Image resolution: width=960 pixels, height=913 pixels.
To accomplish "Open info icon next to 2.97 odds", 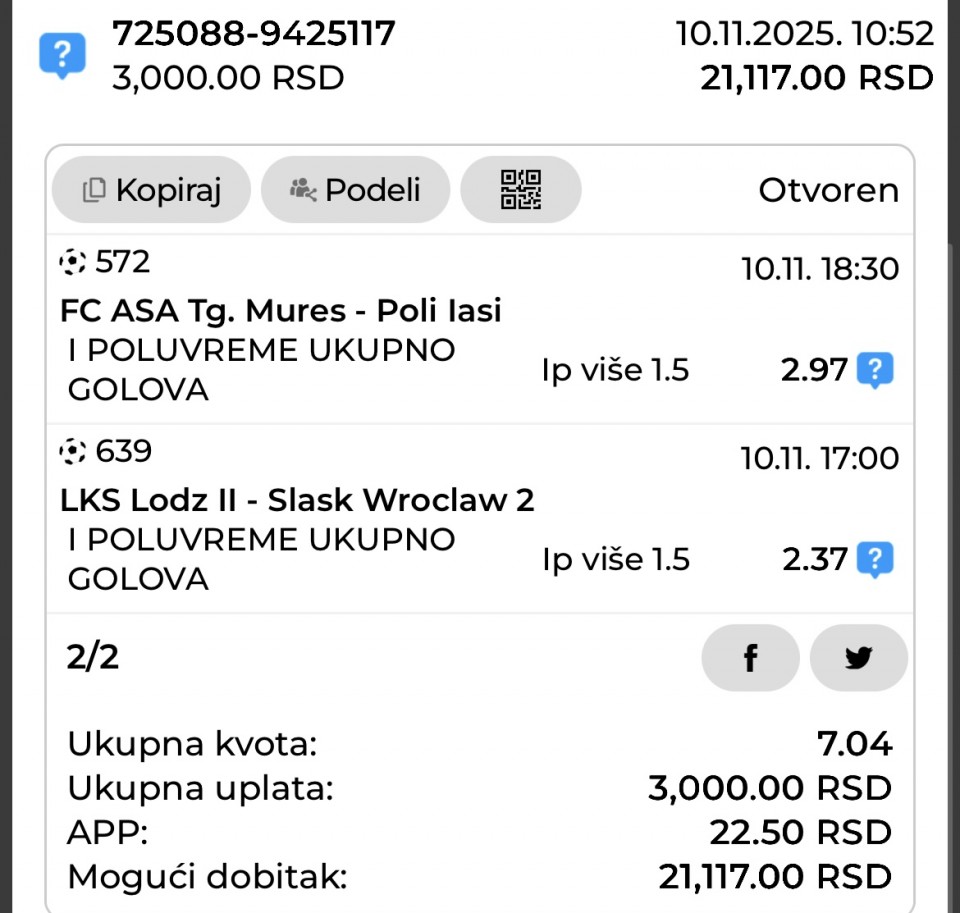I will [x=875, y=371].
